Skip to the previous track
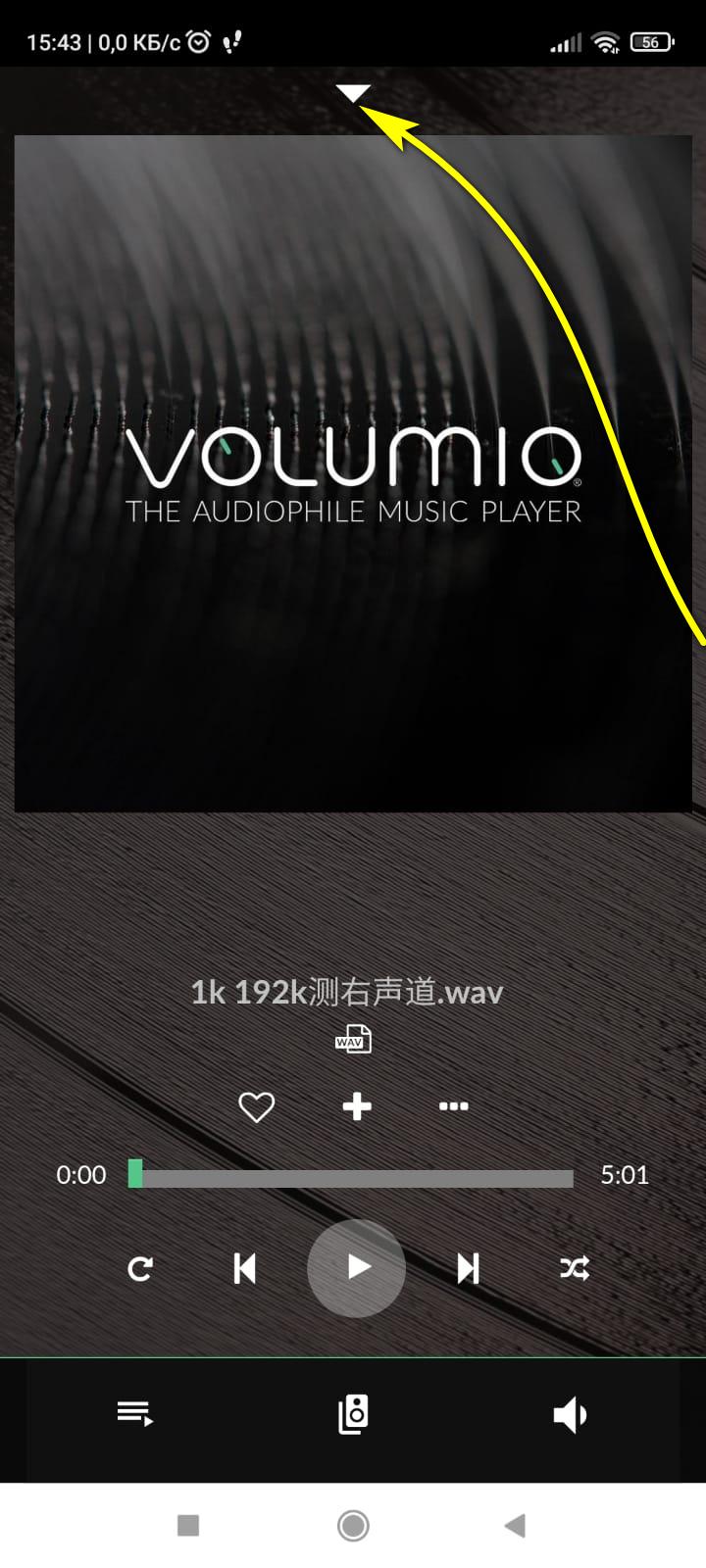This screenshot has height=1568, width=706. [245, 1269]
